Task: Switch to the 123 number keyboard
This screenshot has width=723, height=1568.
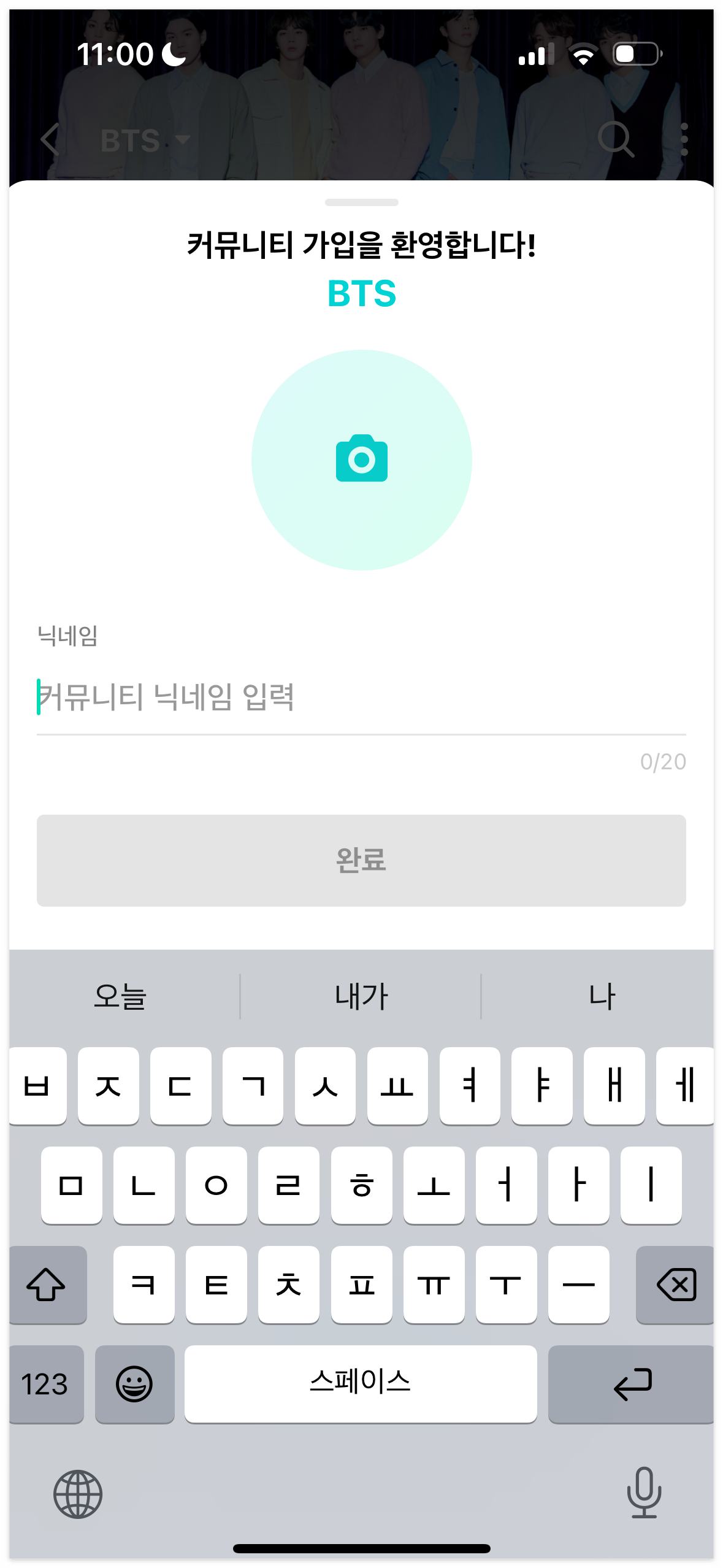Action: (x=45, y=1383)
